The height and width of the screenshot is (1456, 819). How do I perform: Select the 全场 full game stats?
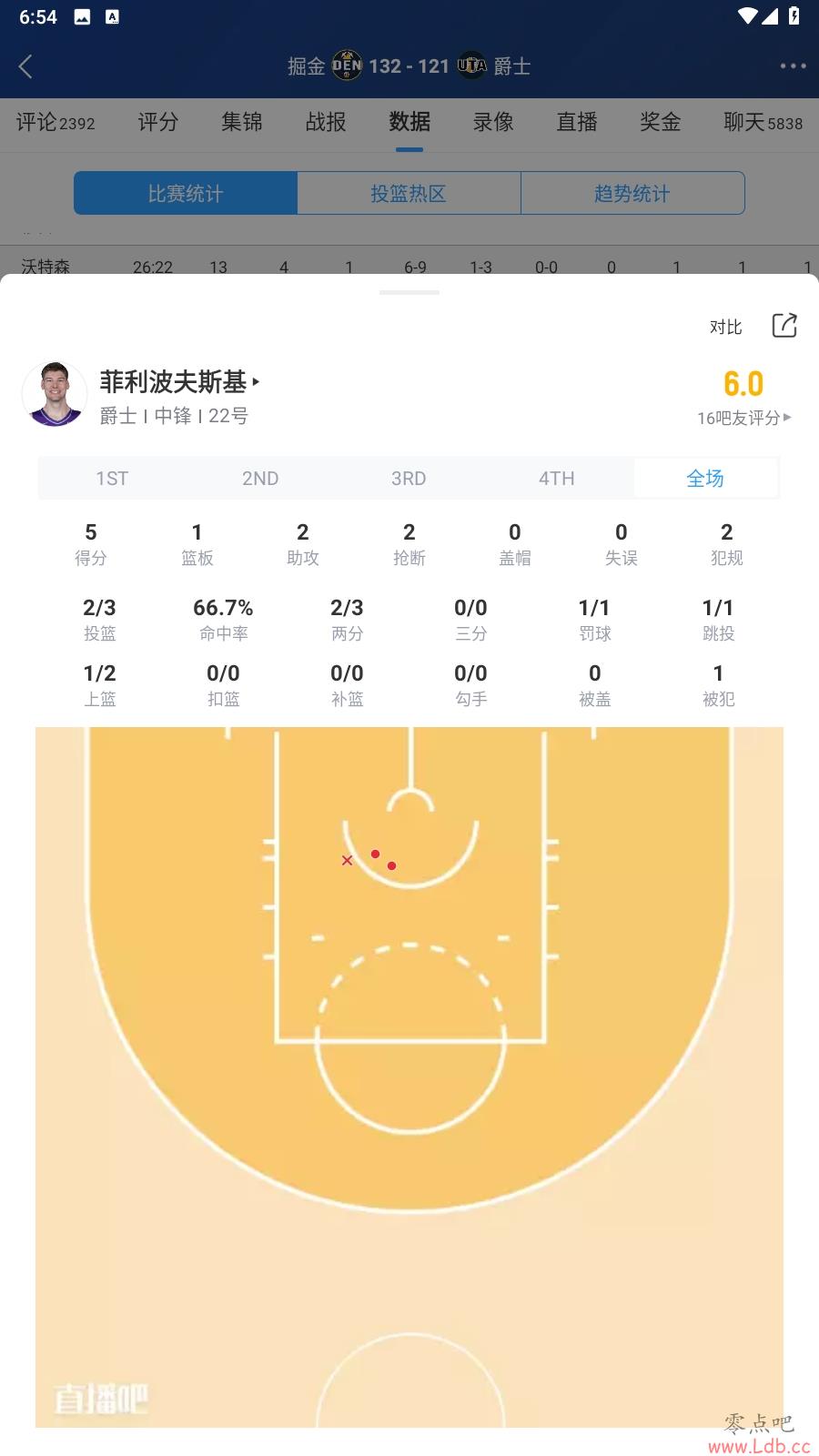(705, 479)
